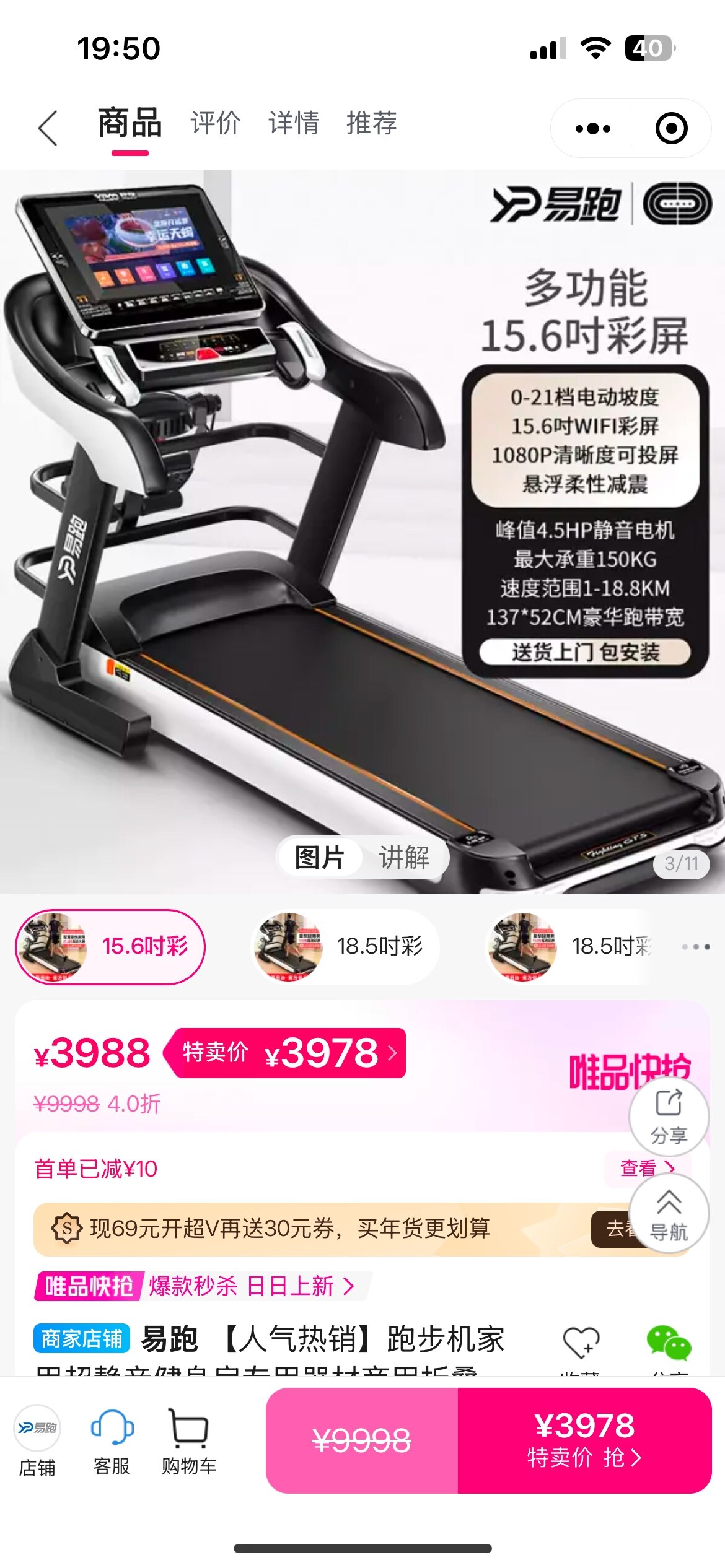
Task: Switch to the 详情 tab
Action: point(293,123)
